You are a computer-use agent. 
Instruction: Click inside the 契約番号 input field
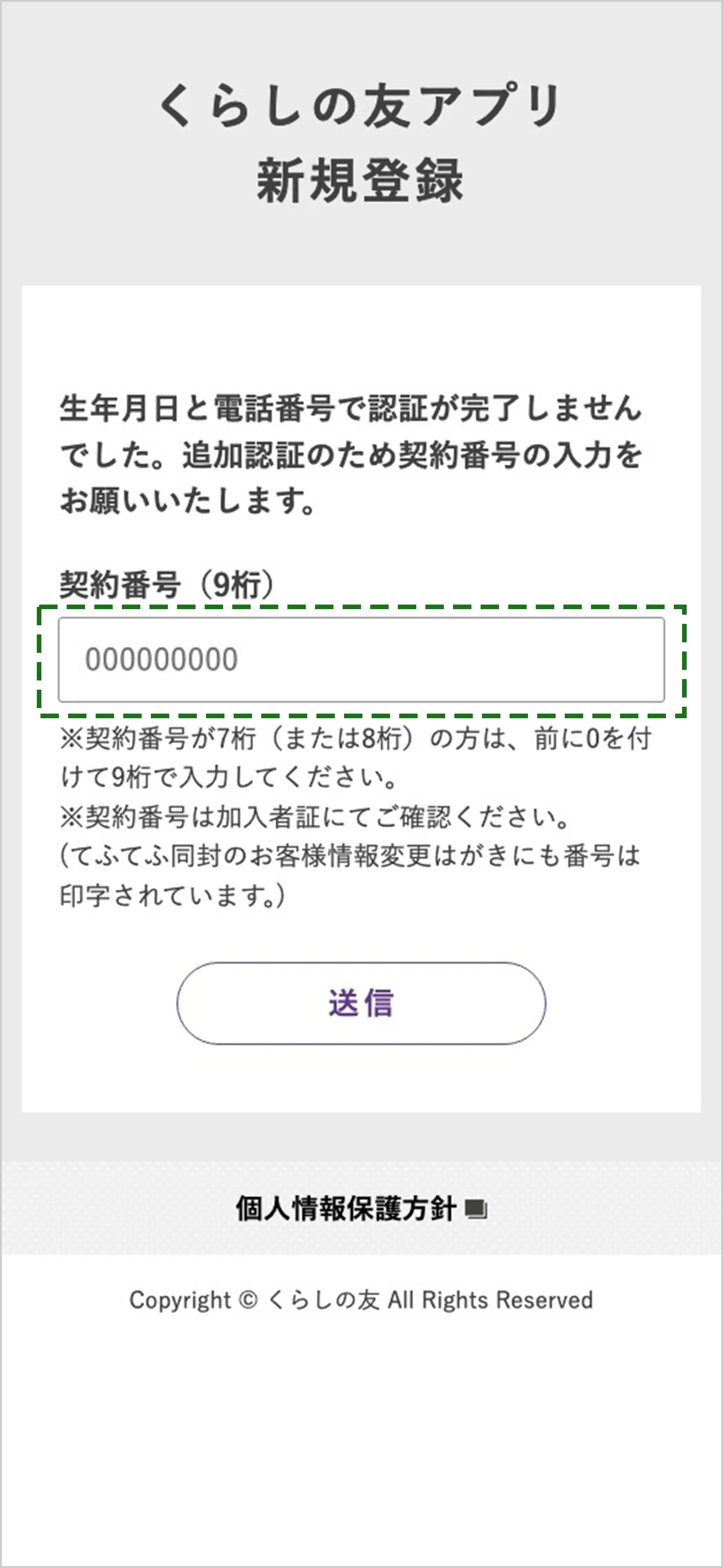pyautogui.click(x=361, y=660)
